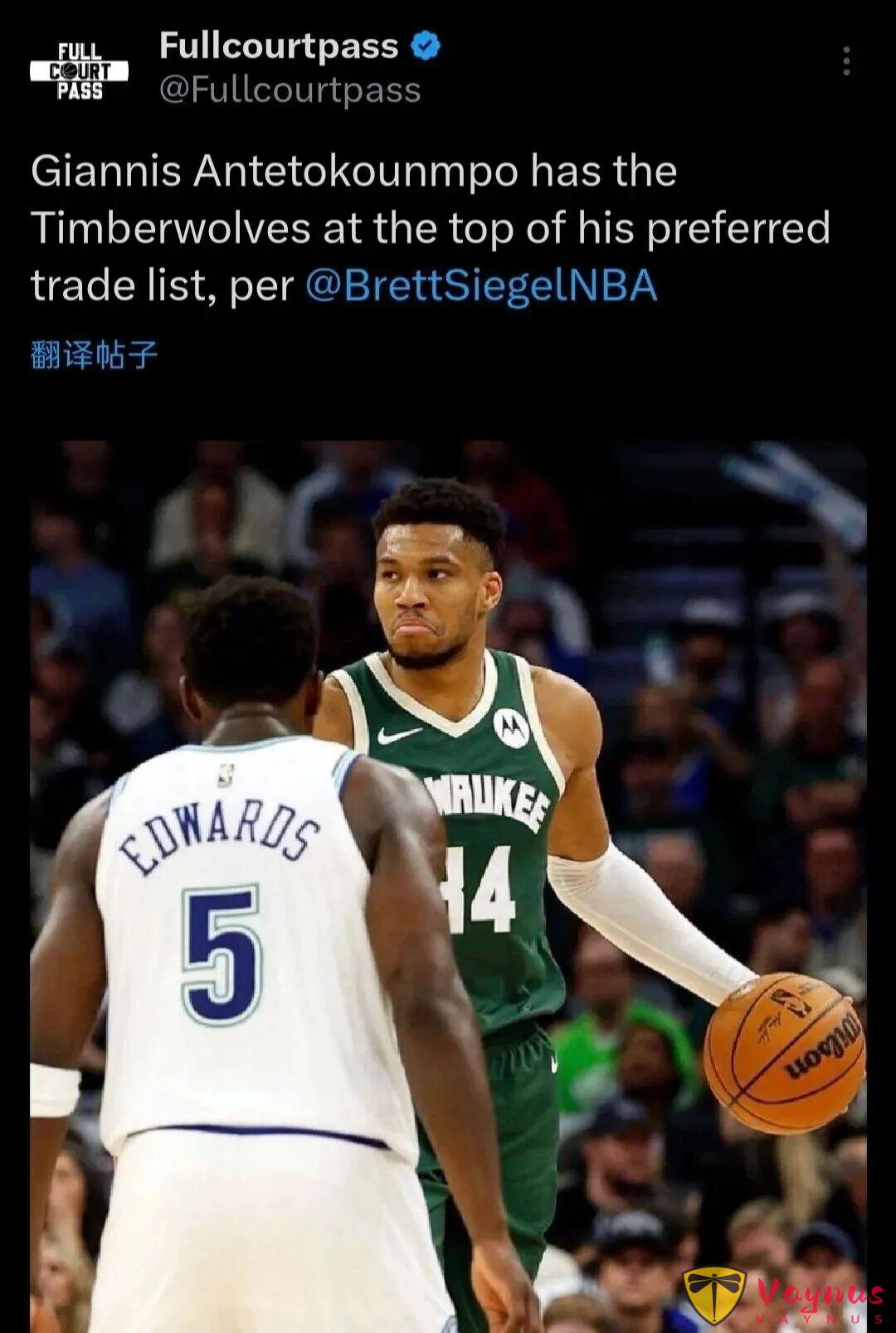896x1333 pixels.
Task: Translate this post with 翻译帖子
Action: [x=94, y=355]
